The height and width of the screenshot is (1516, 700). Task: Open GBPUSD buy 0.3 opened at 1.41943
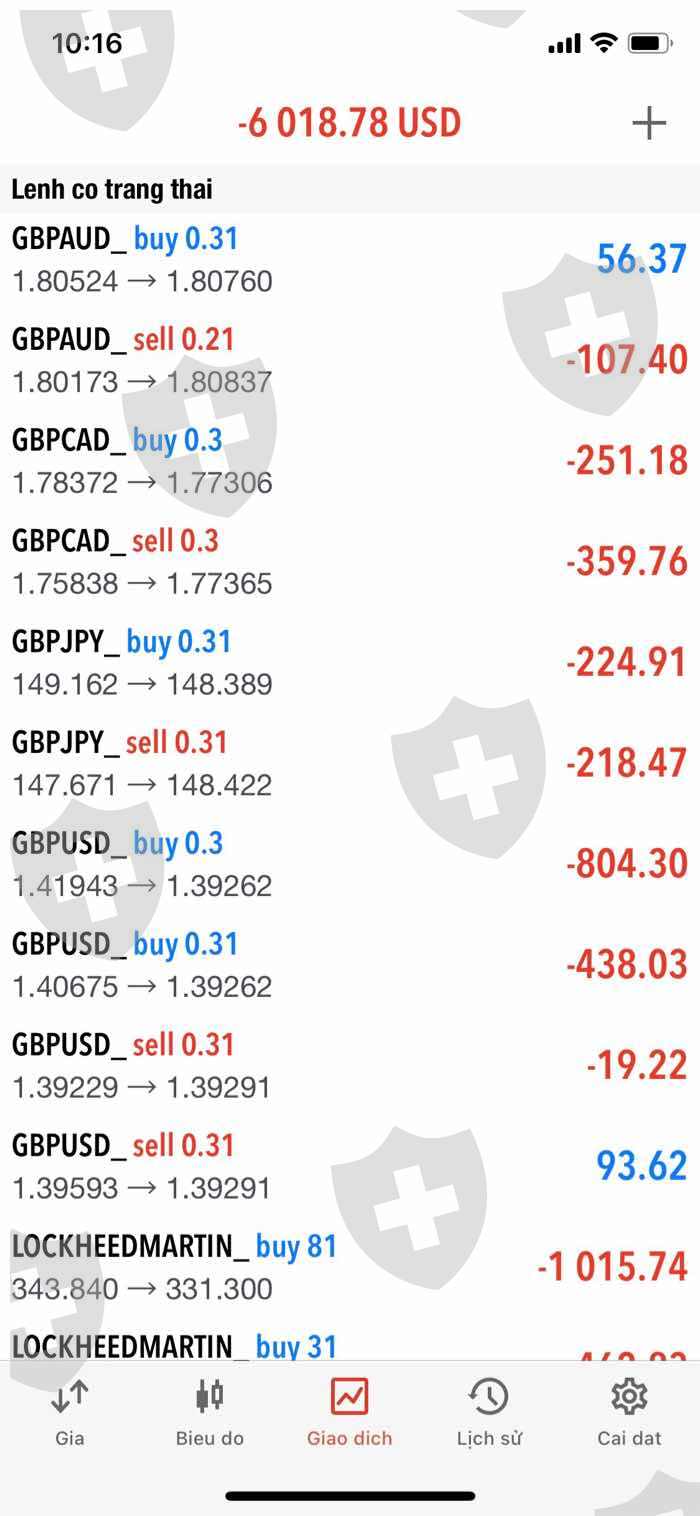coord(349,864)
